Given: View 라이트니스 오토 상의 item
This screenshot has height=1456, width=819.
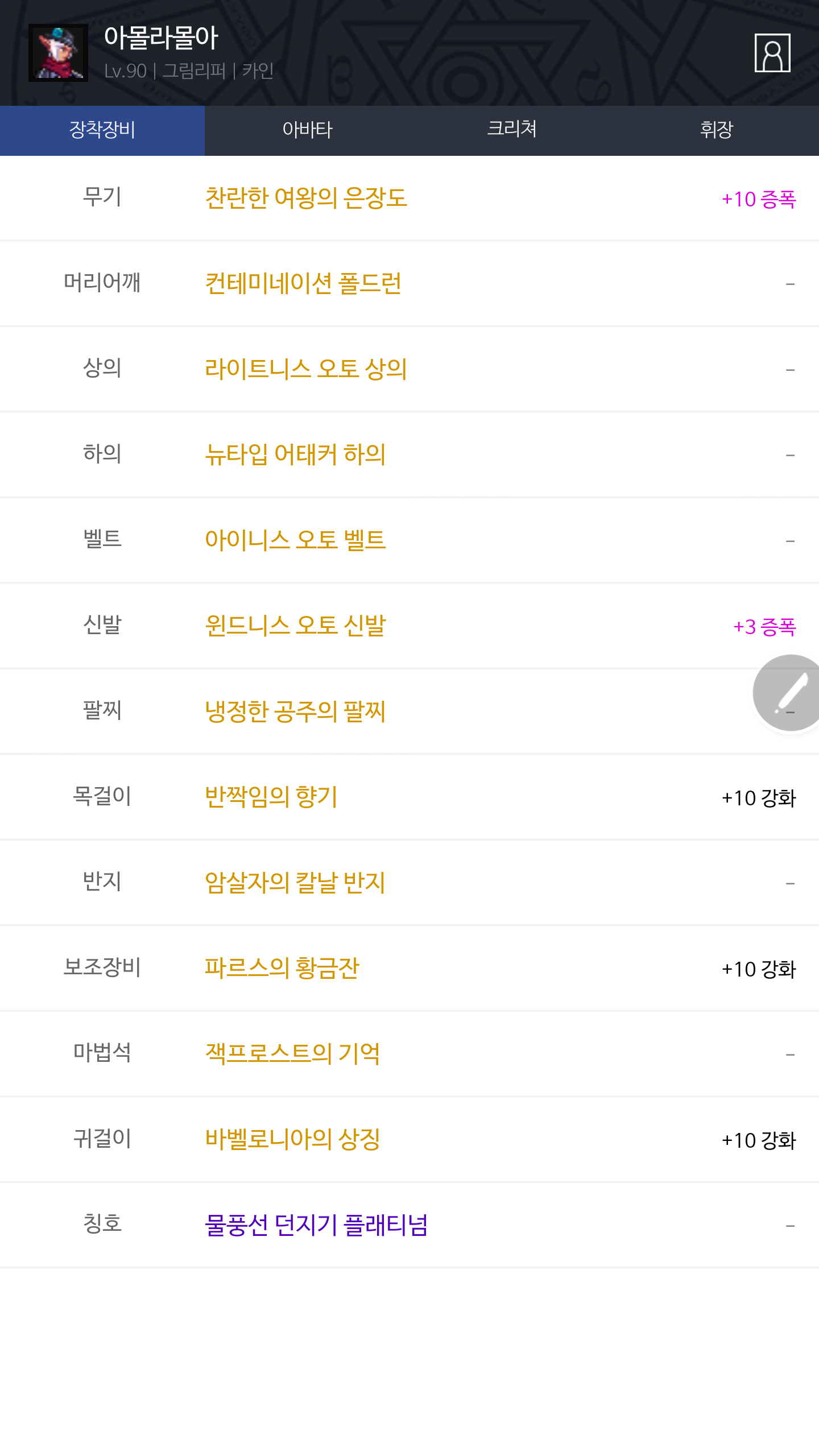Looking at the screenshot, I should click(x=306, y=369).
